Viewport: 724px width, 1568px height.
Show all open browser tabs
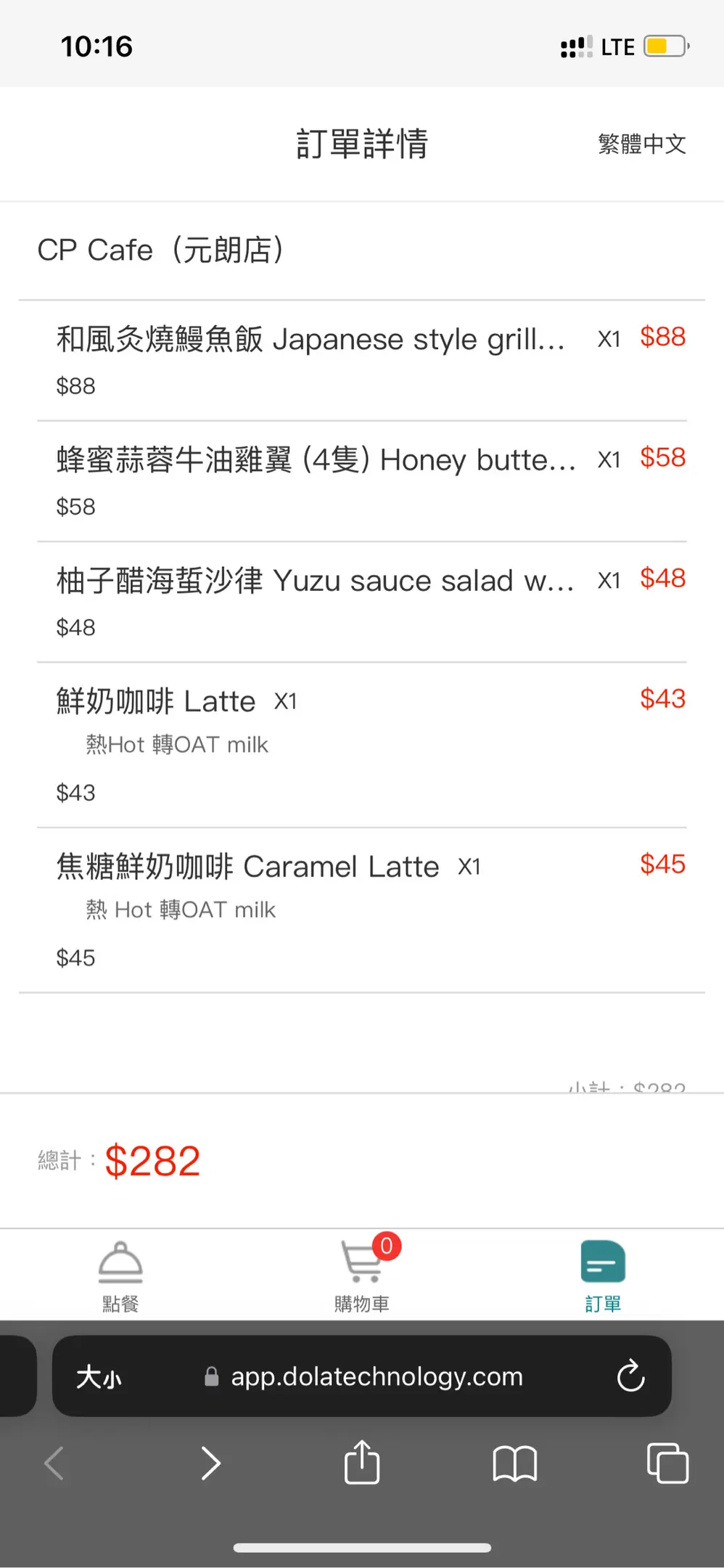pyautogui.click(x=667, y=1463)
